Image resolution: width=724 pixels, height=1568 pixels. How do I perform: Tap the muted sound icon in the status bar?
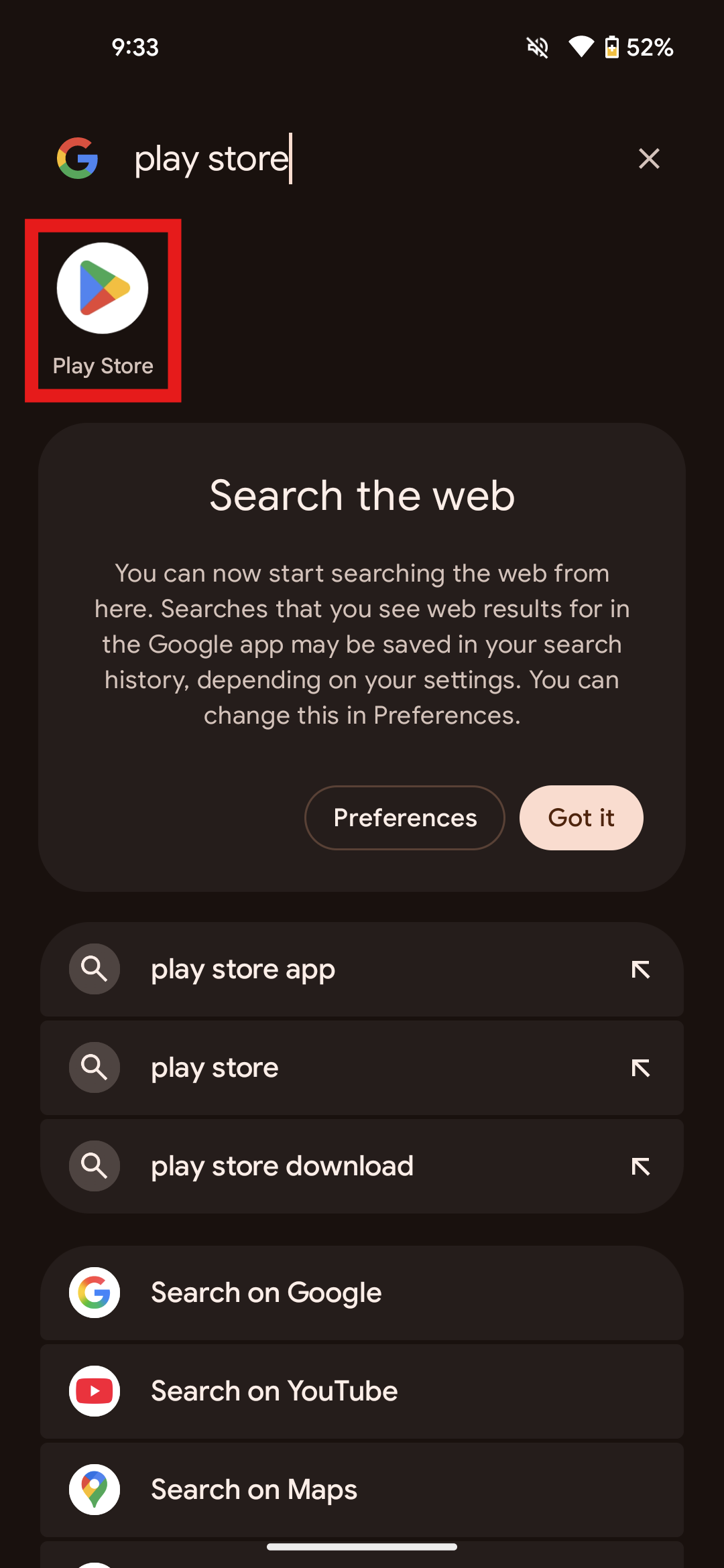pyautogui.click(x=538, y=47)
